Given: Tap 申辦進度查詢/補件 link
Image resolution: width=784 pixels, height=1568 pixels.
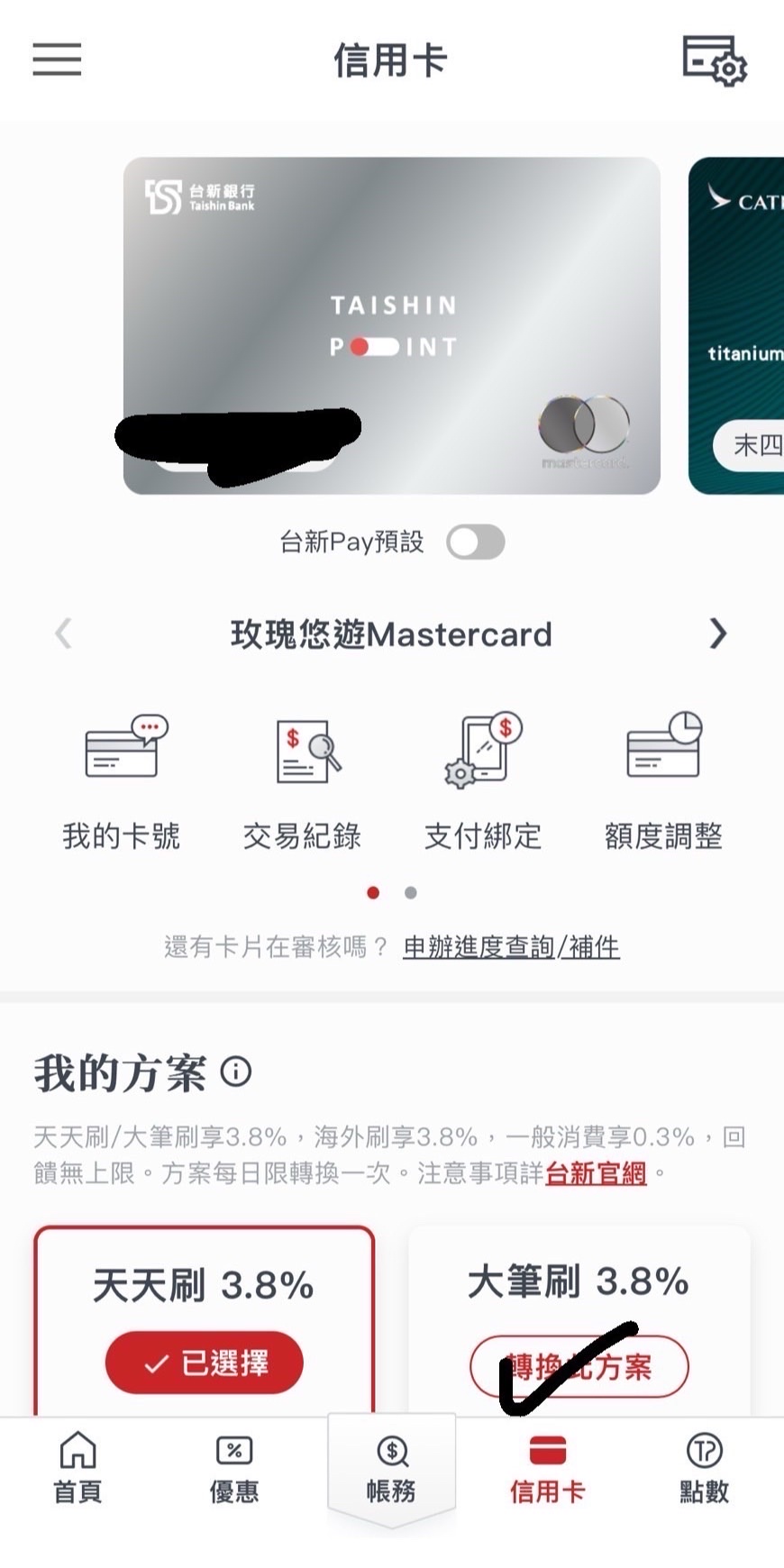Looking at the screenshot, I should coord(511,946).
